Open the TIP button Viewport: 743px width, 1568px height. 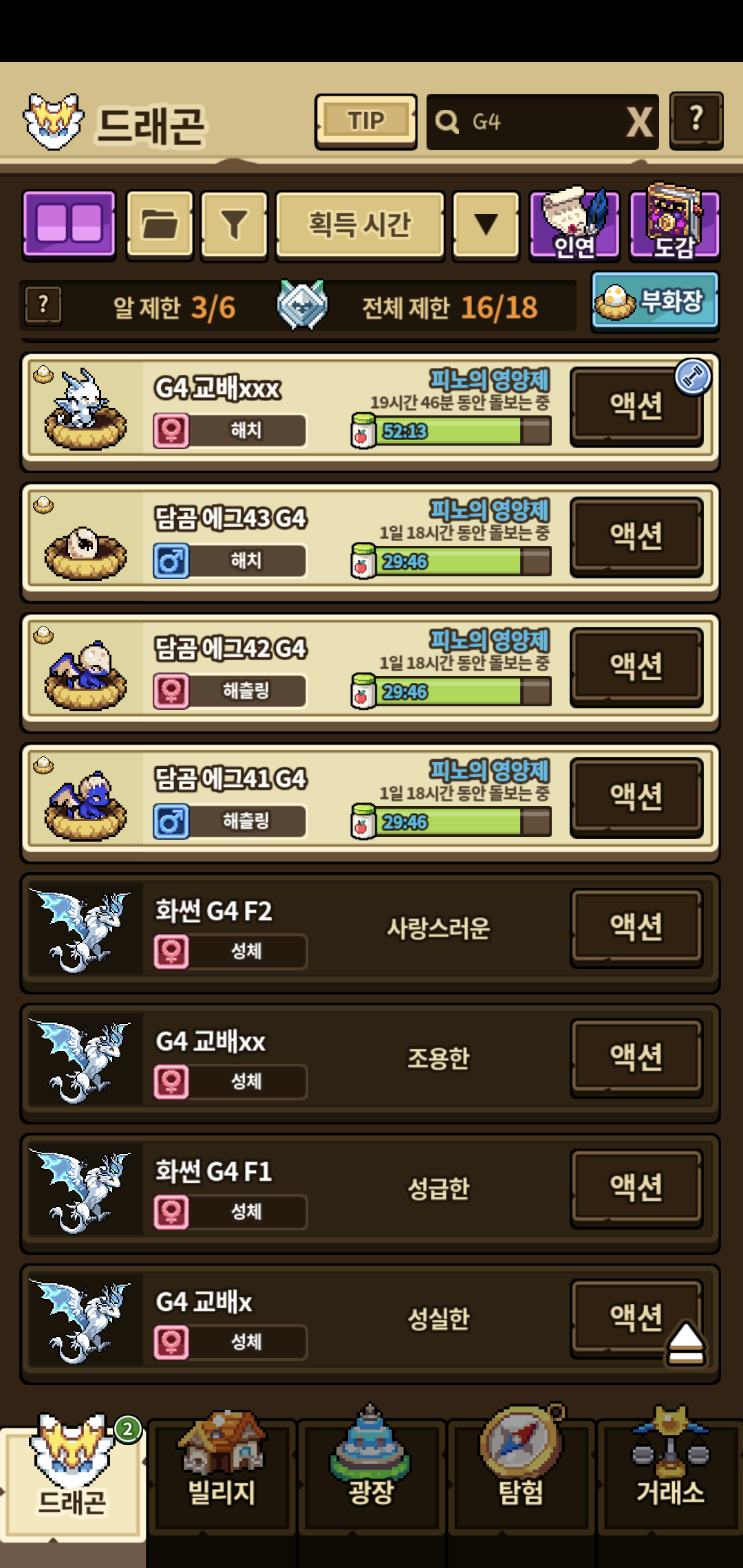click(x=365, y=122)
